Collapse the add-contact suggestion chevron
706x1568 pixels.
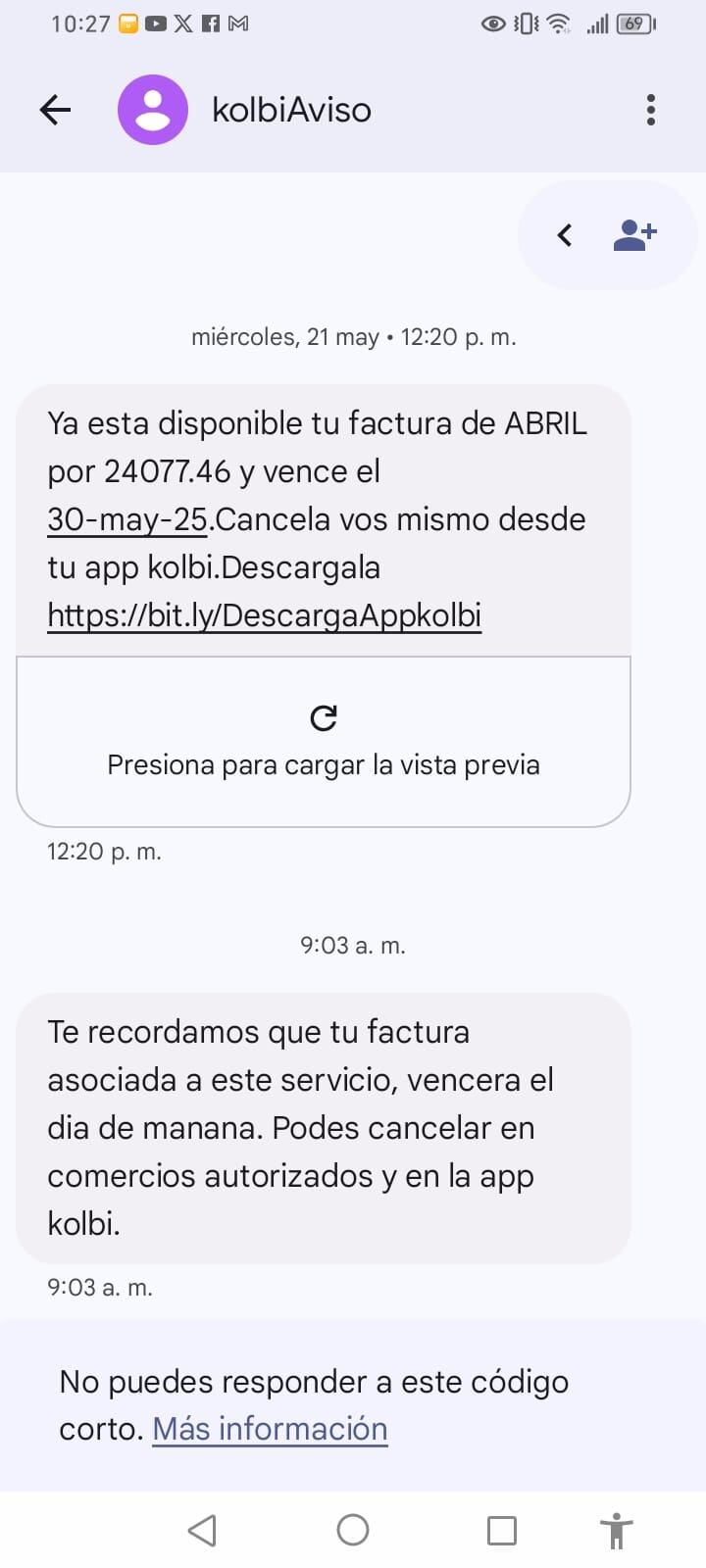click(565, 235)
